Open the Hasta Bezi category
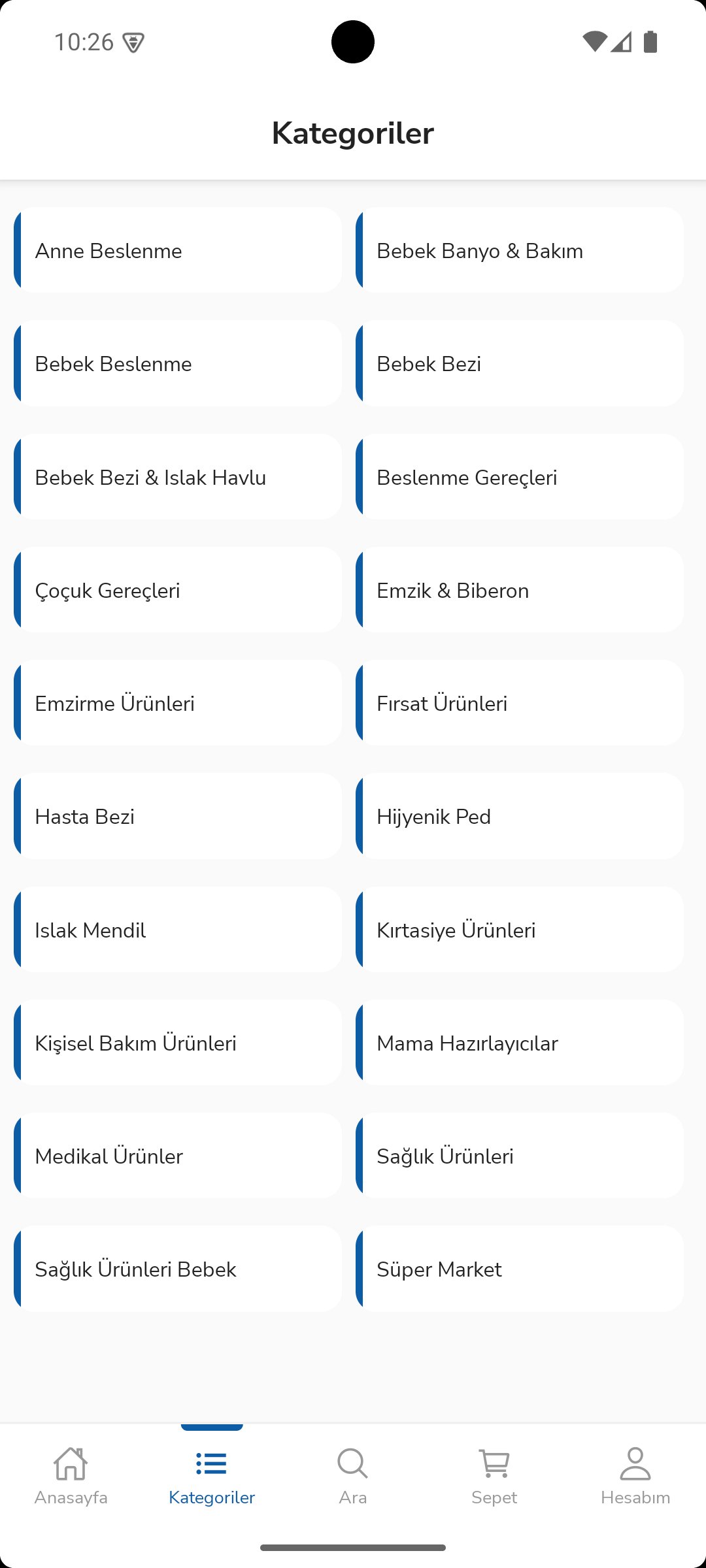This screenshot has height=1568, width=706. point(178,816)
